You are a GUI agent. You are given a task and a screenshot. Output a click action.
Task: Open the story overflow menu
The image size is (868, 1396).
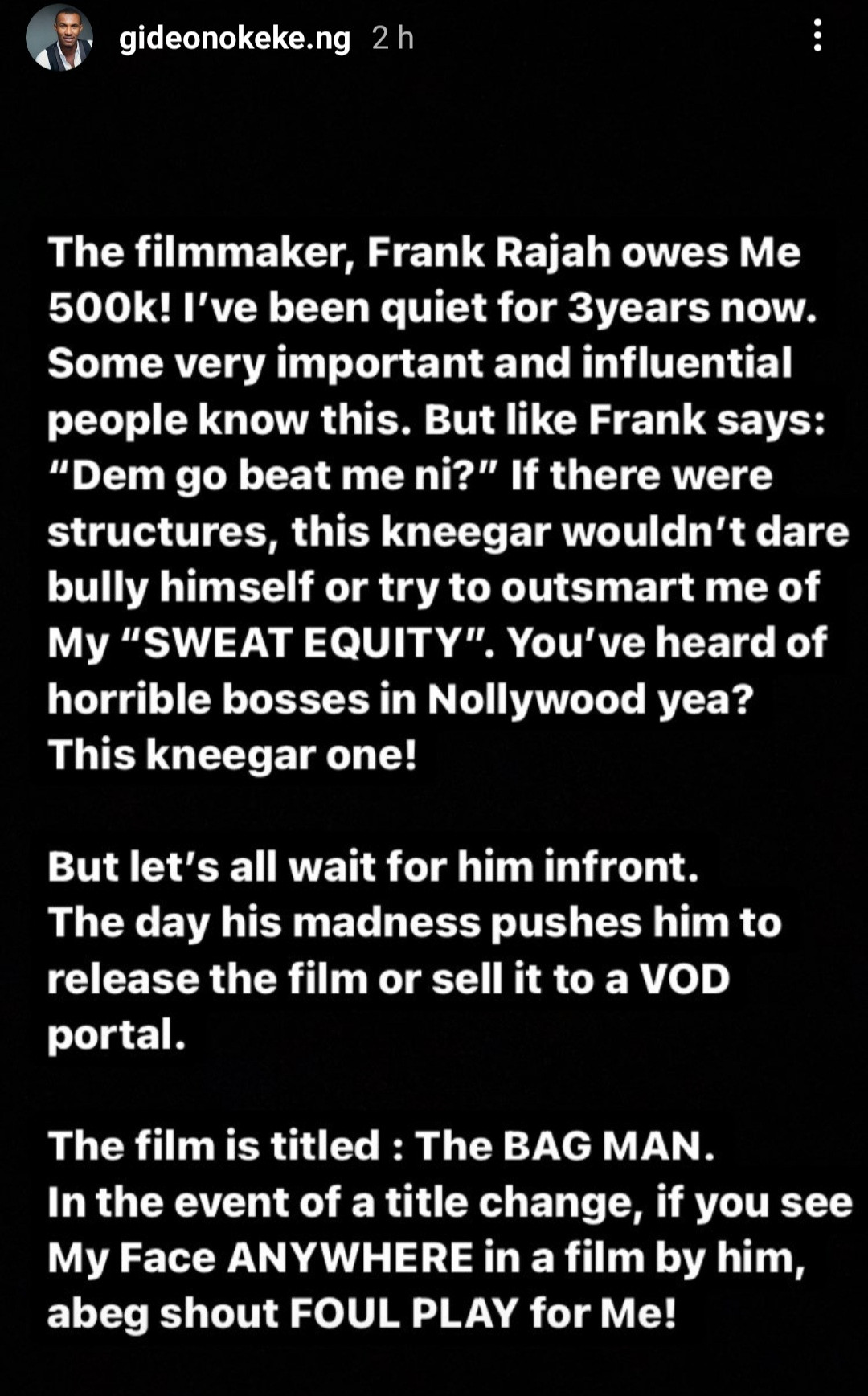817,36
